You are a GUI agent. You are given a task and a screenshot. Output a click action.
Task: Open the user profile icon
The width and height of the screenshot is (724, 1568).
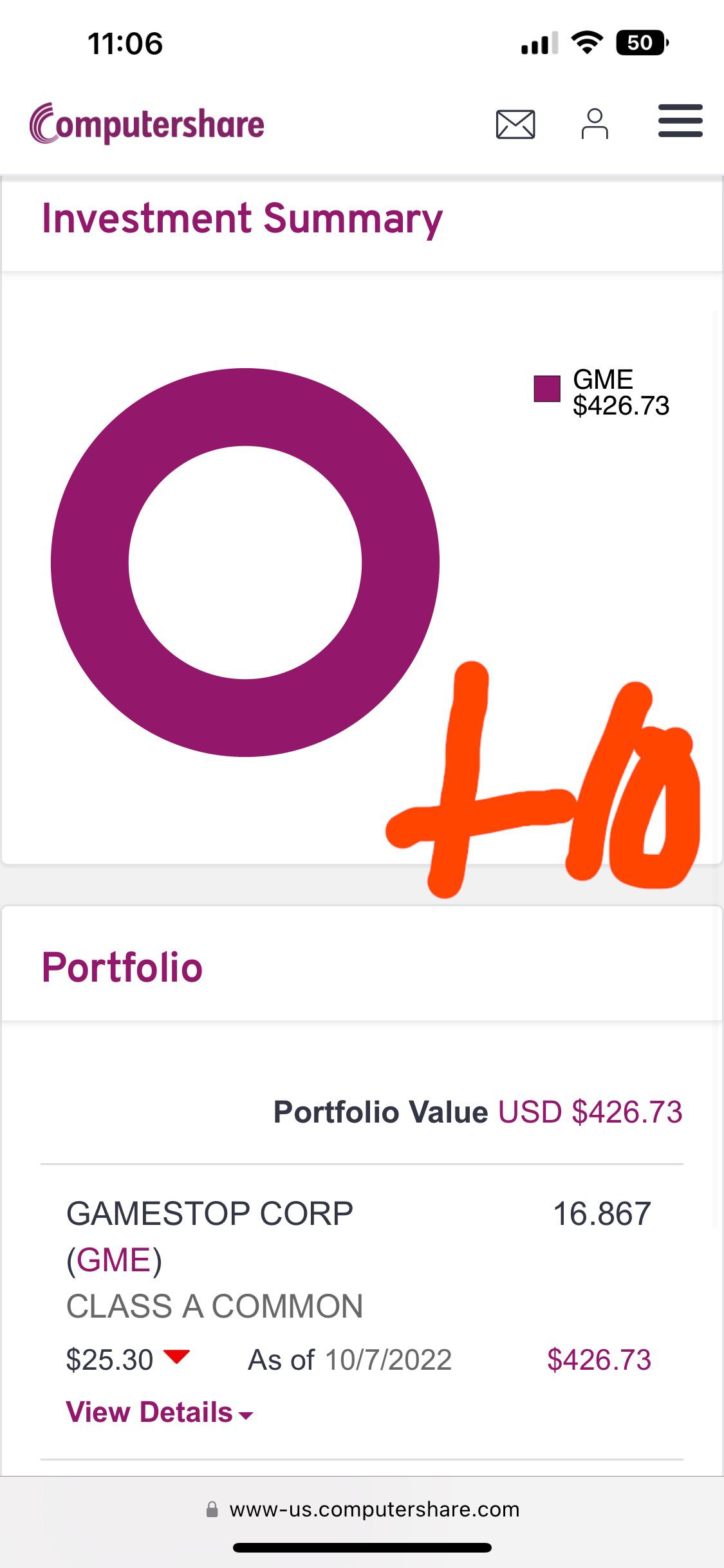tap(595, 122)
